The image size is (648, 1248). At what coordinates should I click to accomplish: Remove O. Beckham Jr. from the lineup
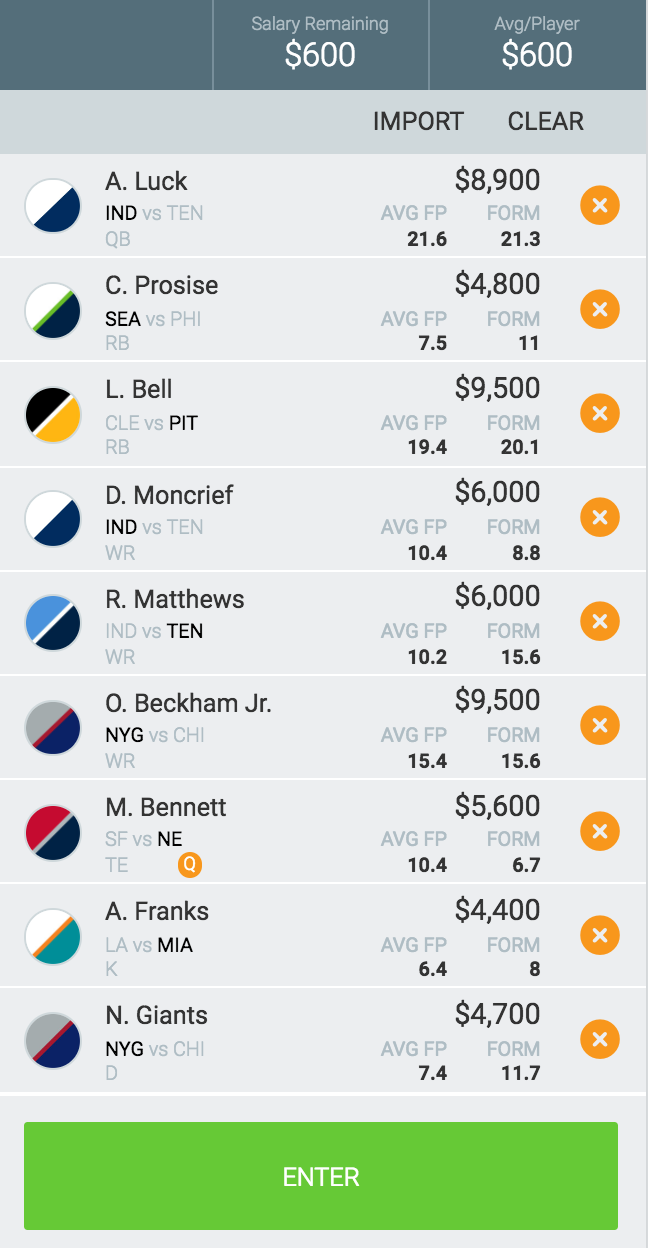[x=600, y=726]
